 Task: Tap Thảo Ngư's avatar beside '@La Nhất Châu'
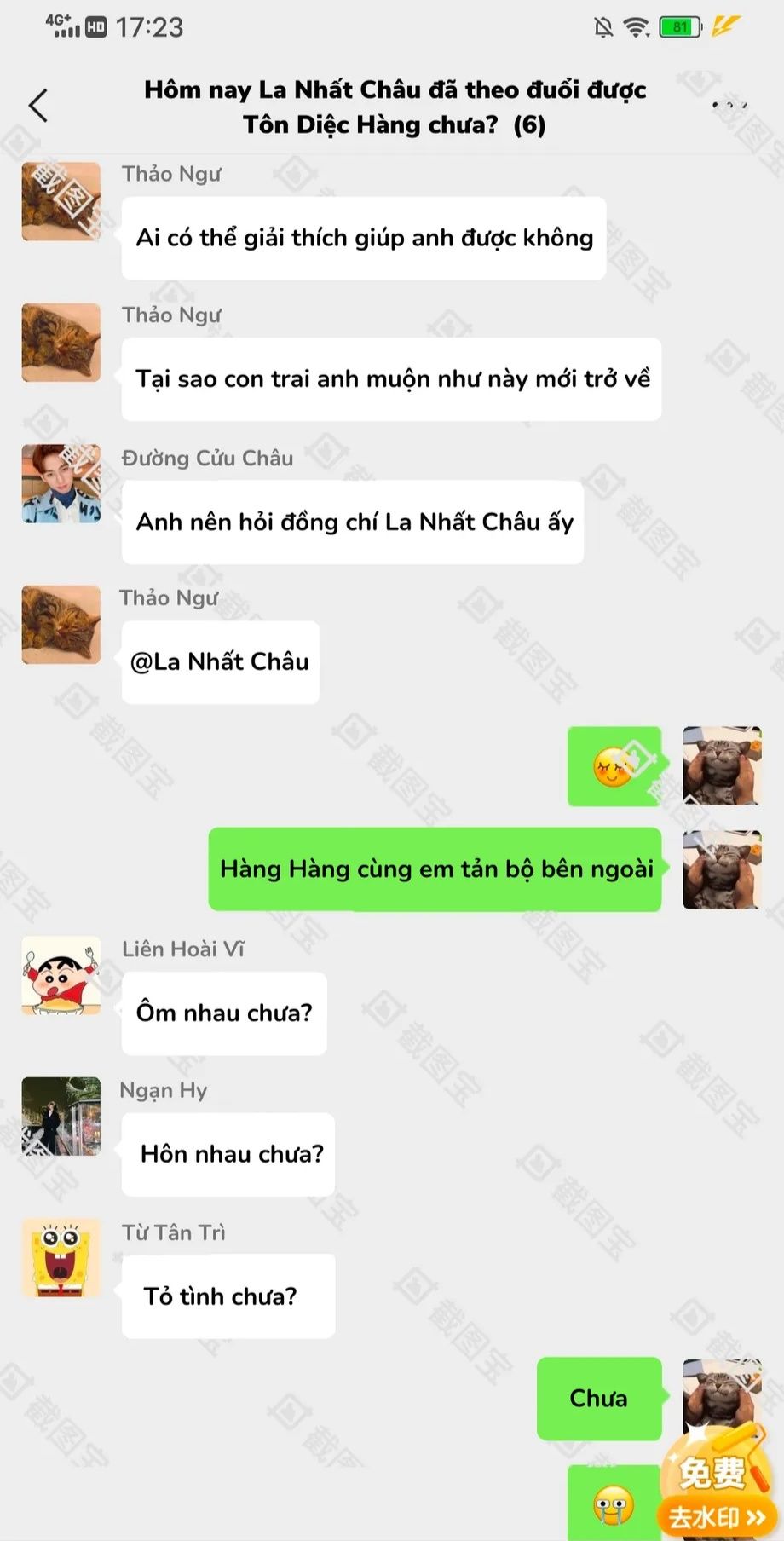61,625
